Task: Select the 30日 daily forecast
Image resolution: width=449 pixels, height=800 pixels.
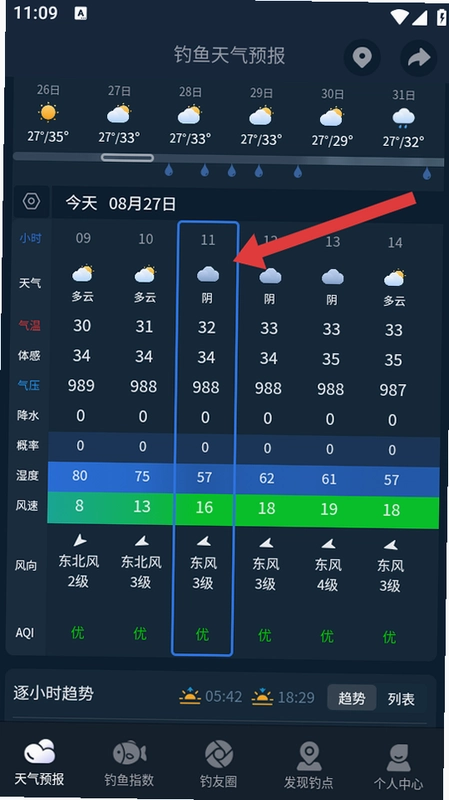Action: 332,118
